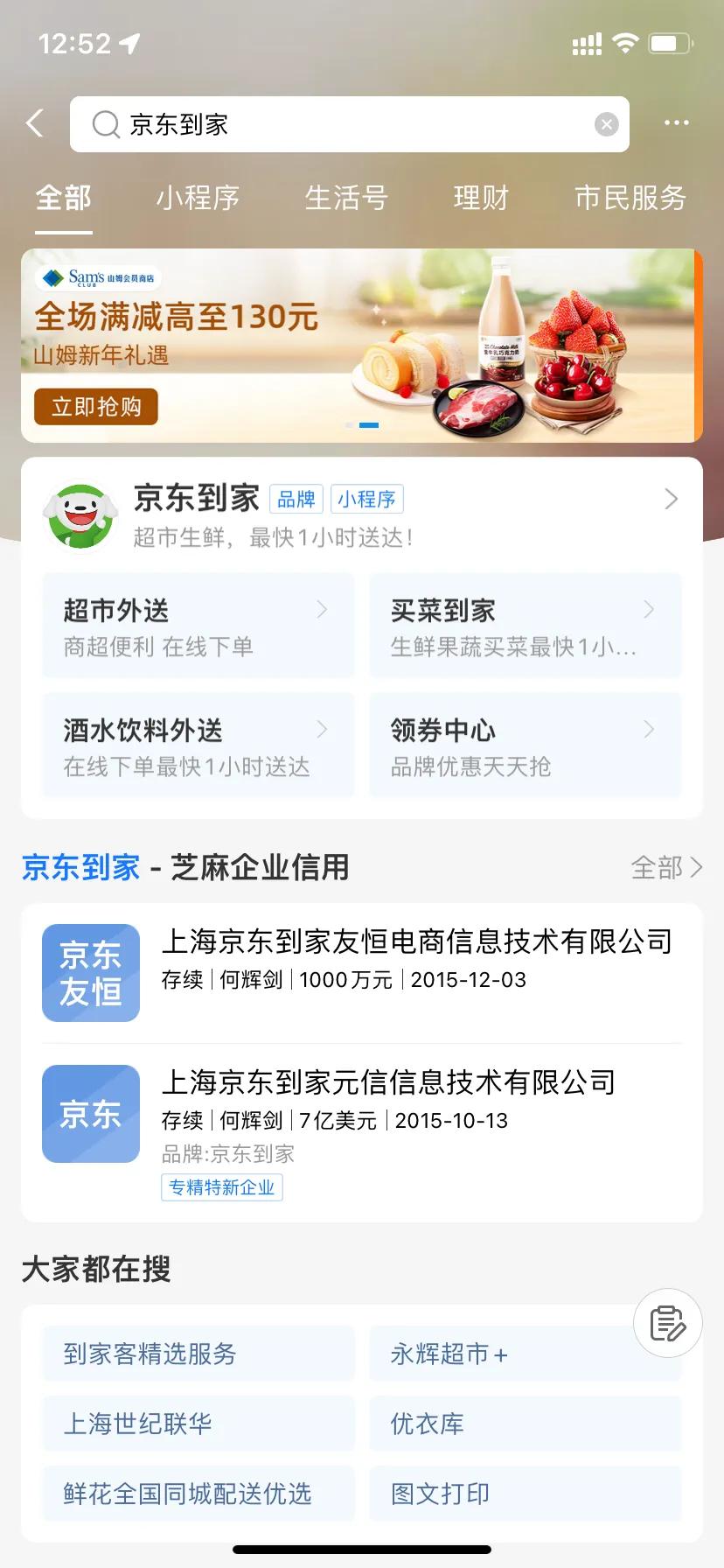The image size is (724, 1568).
Task: Tap the 立即抢购 button on the banner
Action: point(95,406)
